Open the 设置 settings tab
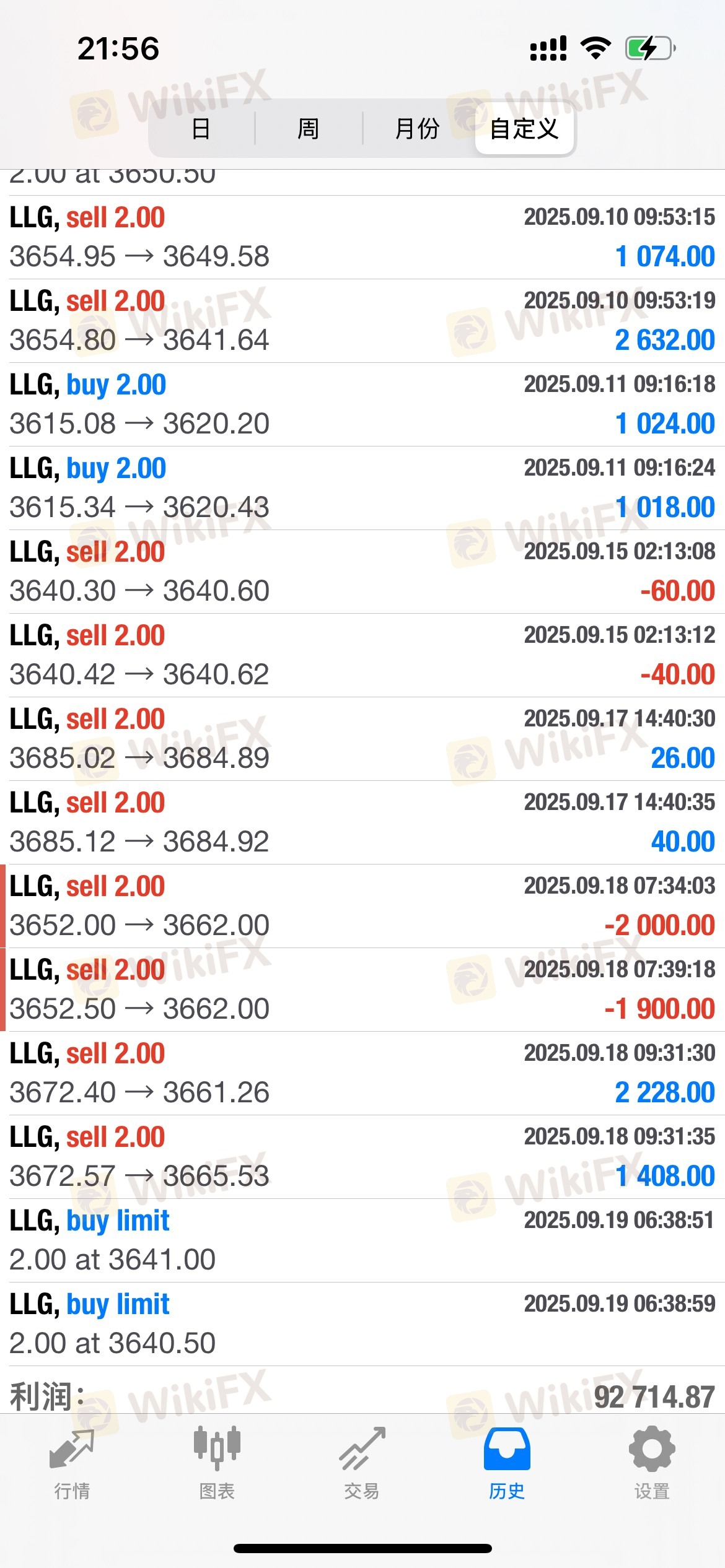Screen dimensions: 725x1568 pos(652,1463)
